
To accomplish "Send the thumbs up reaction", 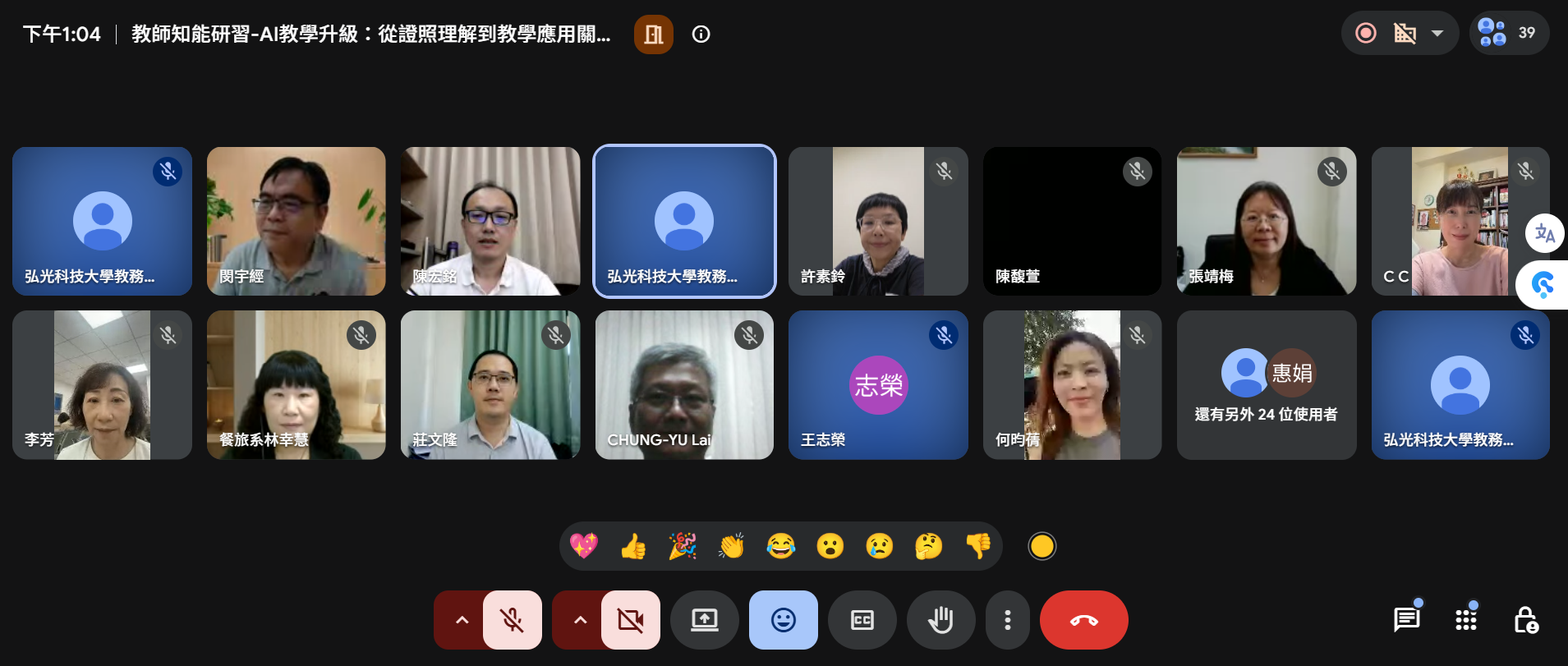I will click(x=633, y=546).
